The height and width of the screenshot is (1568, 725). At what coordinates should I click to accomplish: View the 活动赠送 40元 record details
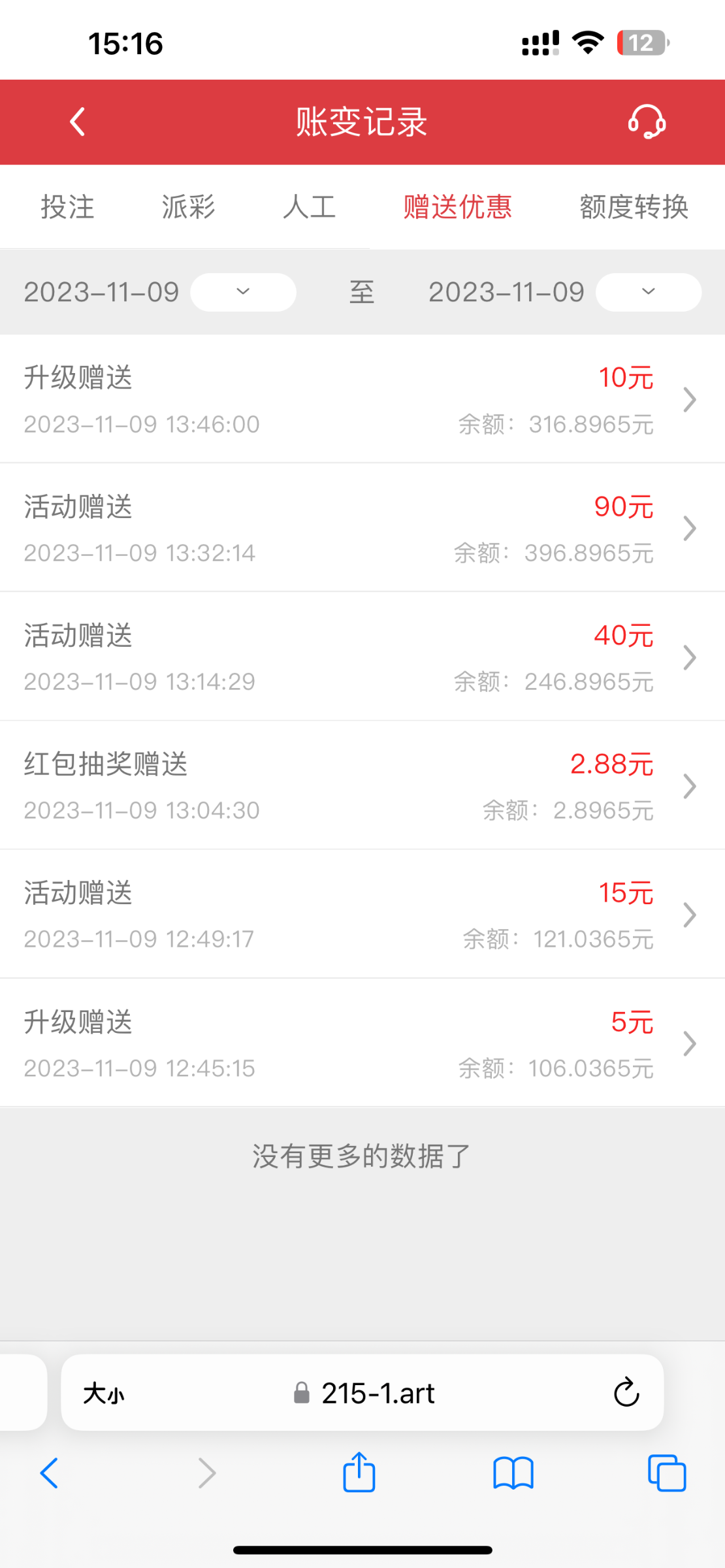click(x=362, y=657)
